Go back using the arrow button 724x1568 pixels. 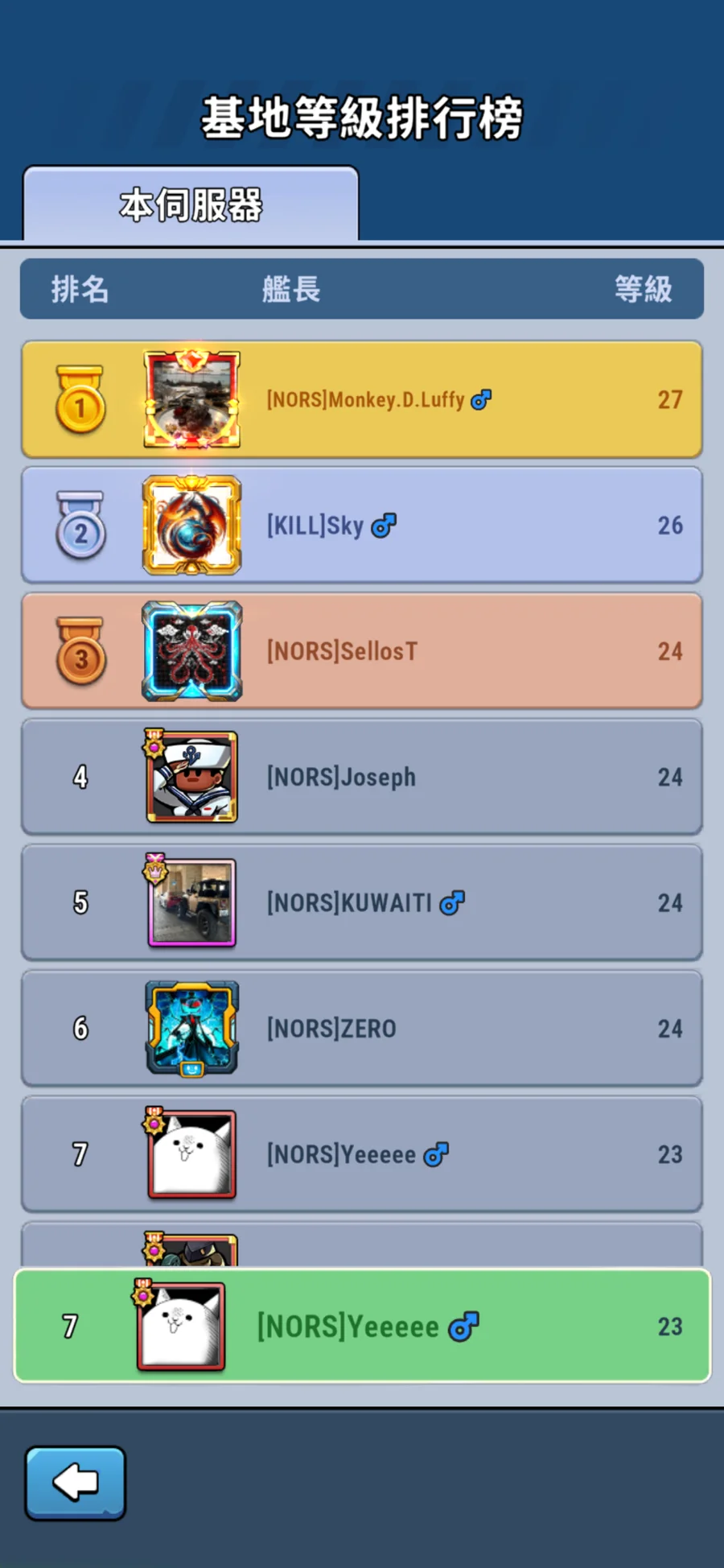click(x=76, y=1483)
